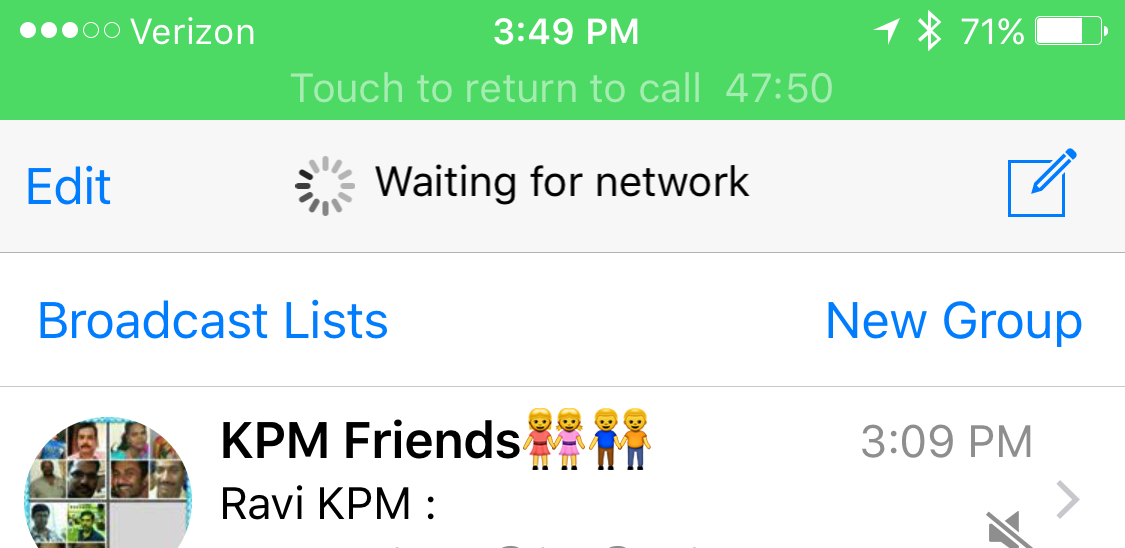
Task: Touch the green bar to return to call
Action: (562, 88)
